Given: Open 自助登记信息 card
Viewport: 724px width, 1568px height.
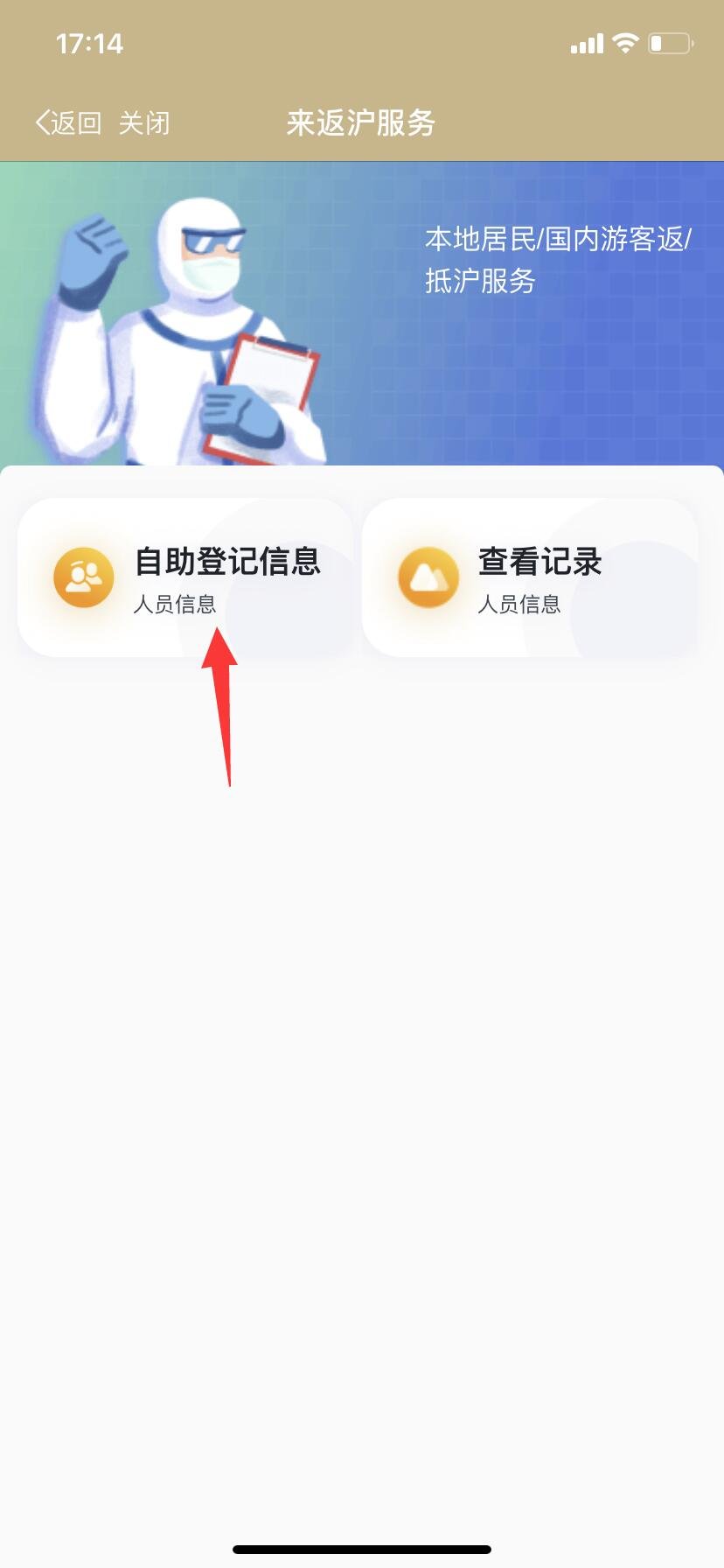Looking at the screenshot, I should (185, 577).
